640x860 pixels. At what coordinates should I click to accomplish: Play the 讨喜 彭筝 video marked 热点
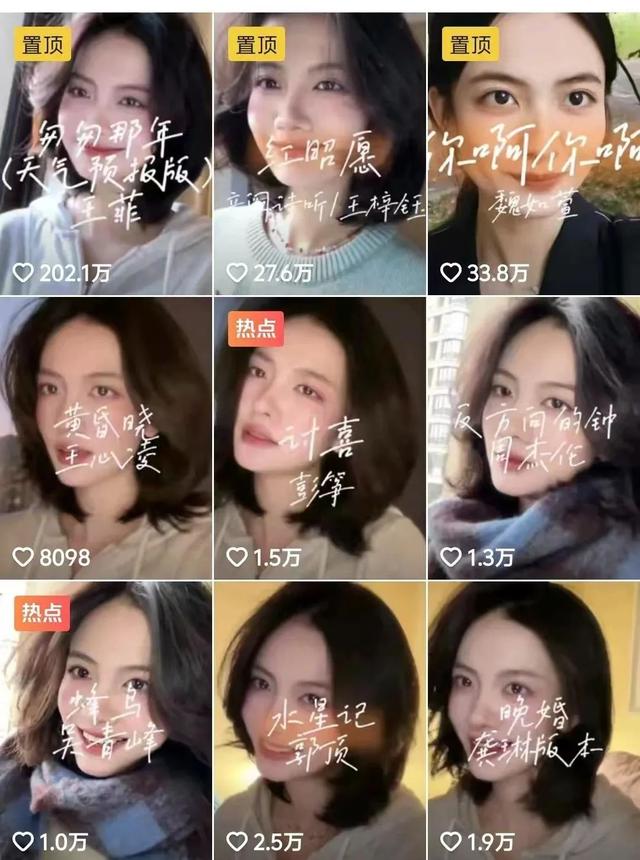[320, 437]
